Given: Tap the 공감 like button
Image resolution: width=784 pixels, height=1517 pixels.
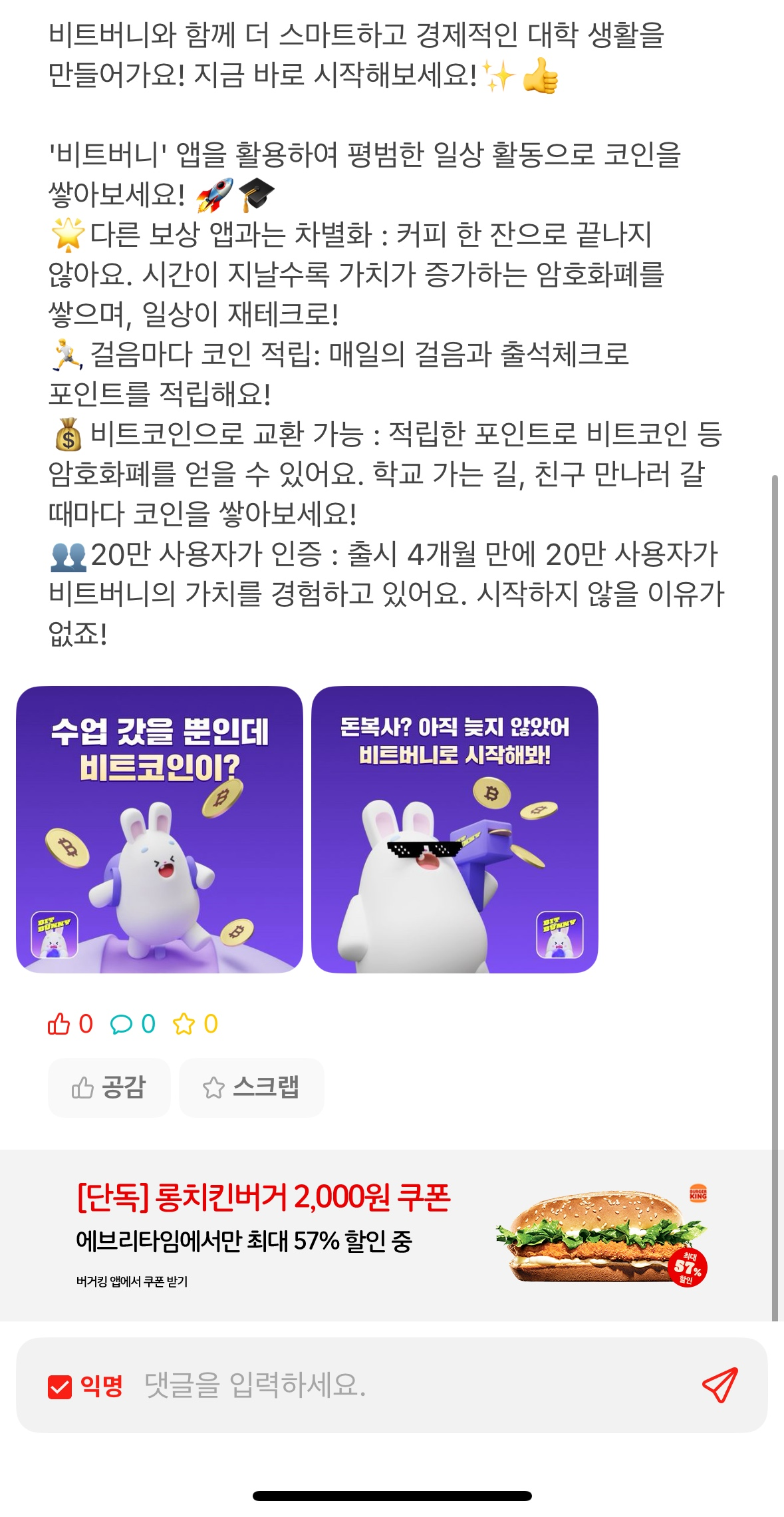Looking at the screenshot, I should pyautogui.click(x=109, y=1088).
